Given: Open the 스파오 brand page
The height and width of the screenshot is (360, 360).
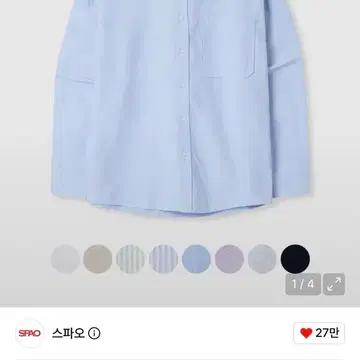Looking at the screenshot, I should (68, 333).
